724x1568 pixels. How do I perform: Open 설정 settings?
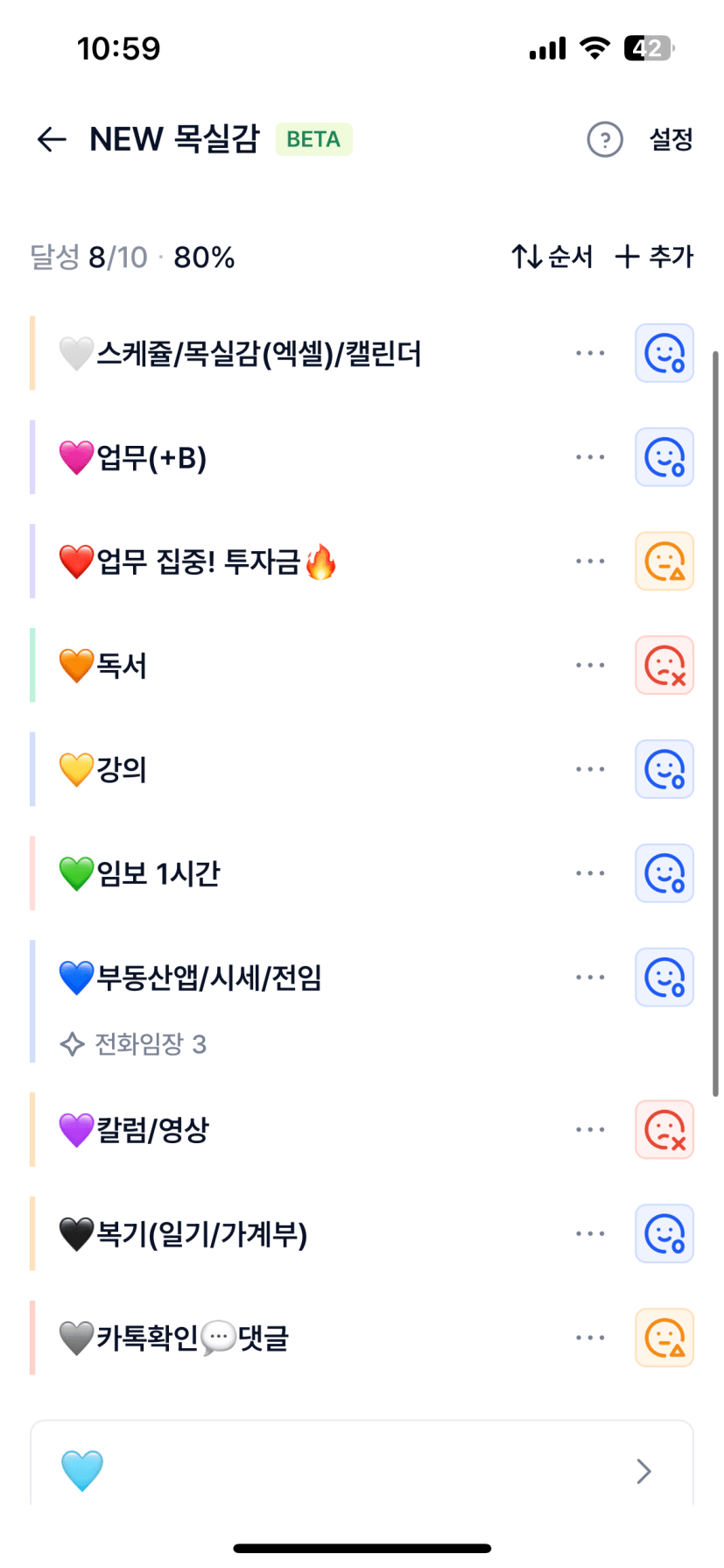click(671, 139)
